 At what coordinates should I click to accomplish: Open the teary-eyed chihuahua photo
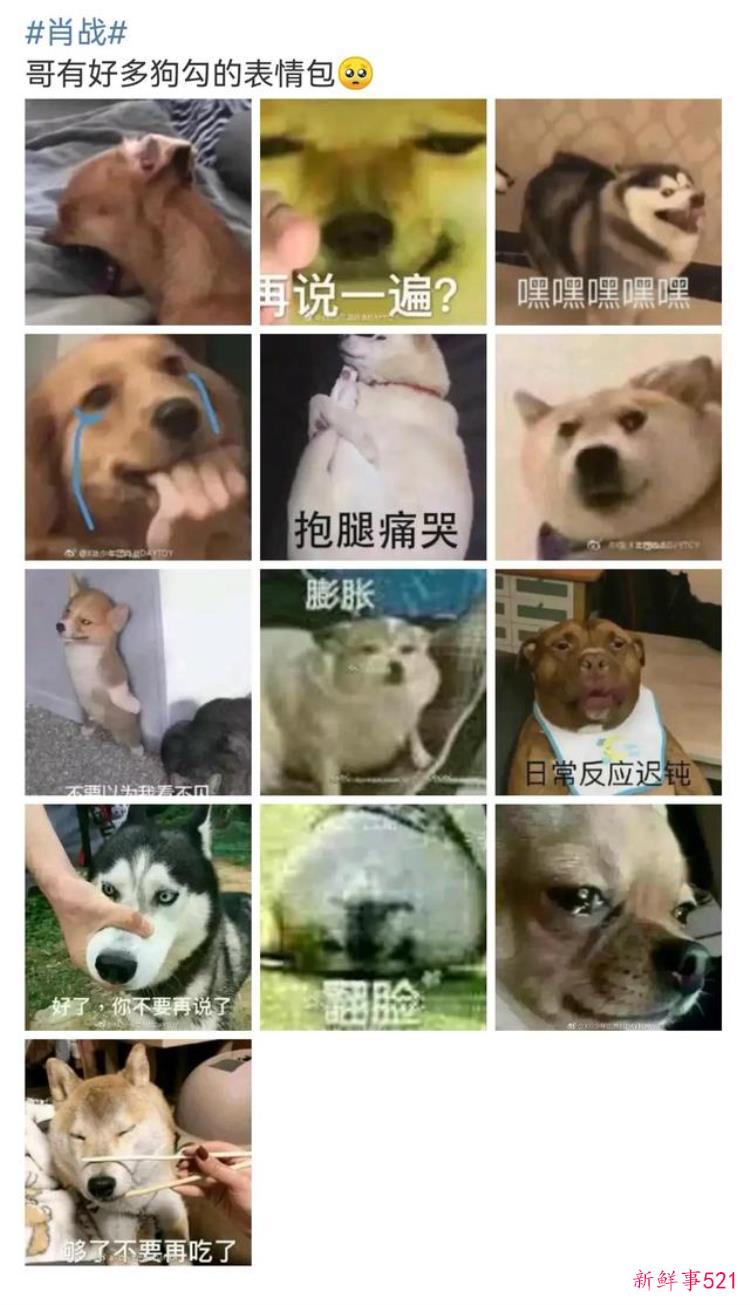coord(608,917)
